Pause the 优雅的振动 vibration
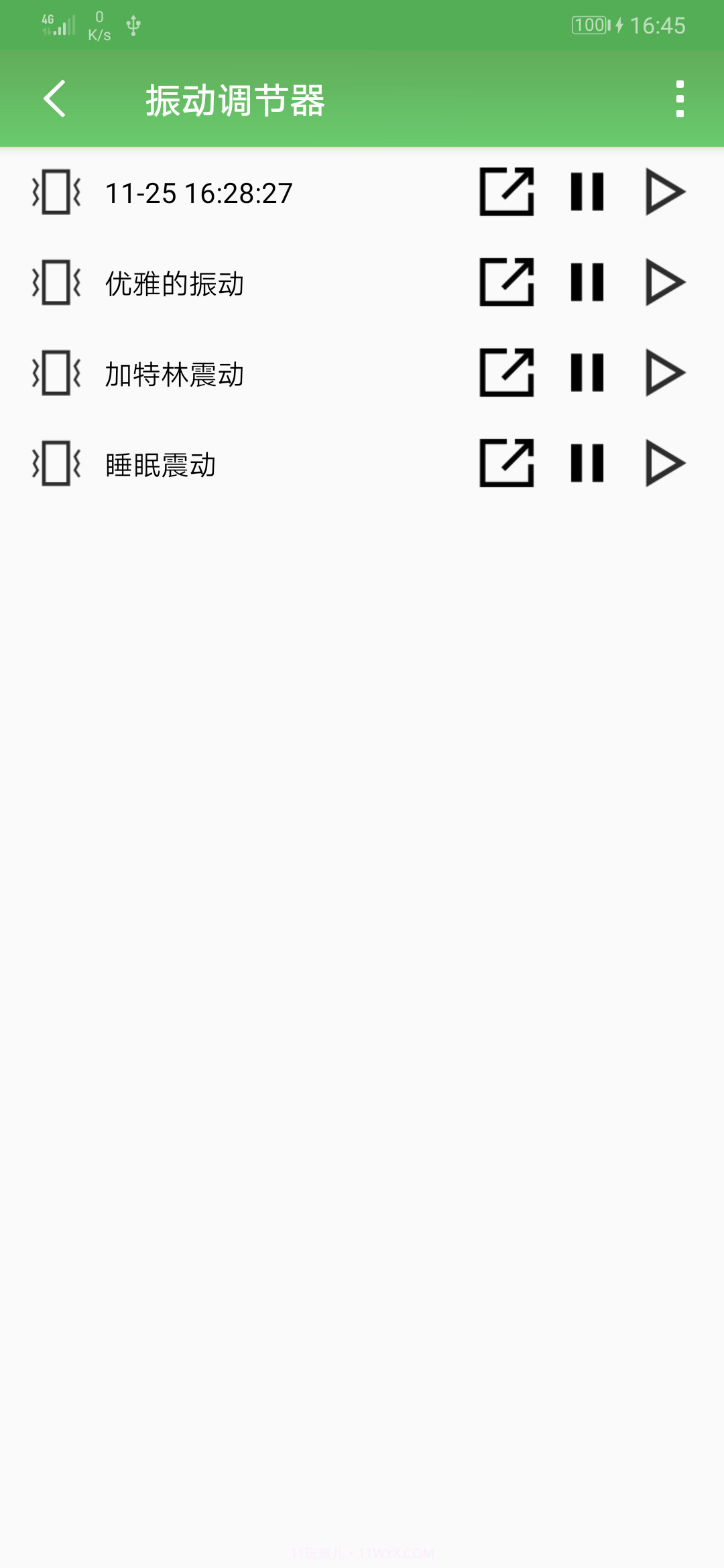 [587, 283]
